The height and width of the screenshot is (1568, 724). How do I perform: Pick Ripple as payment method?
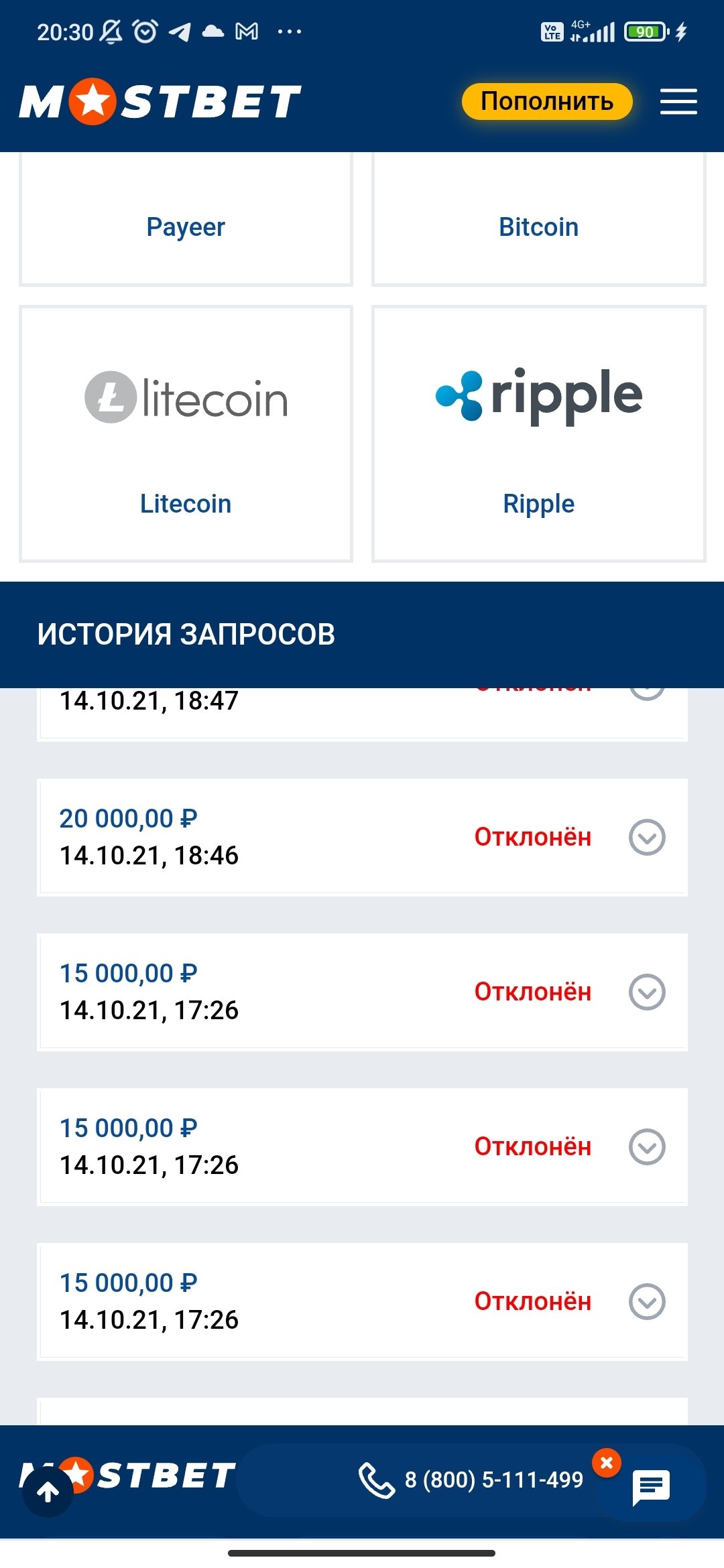click(x=538, y=434)
